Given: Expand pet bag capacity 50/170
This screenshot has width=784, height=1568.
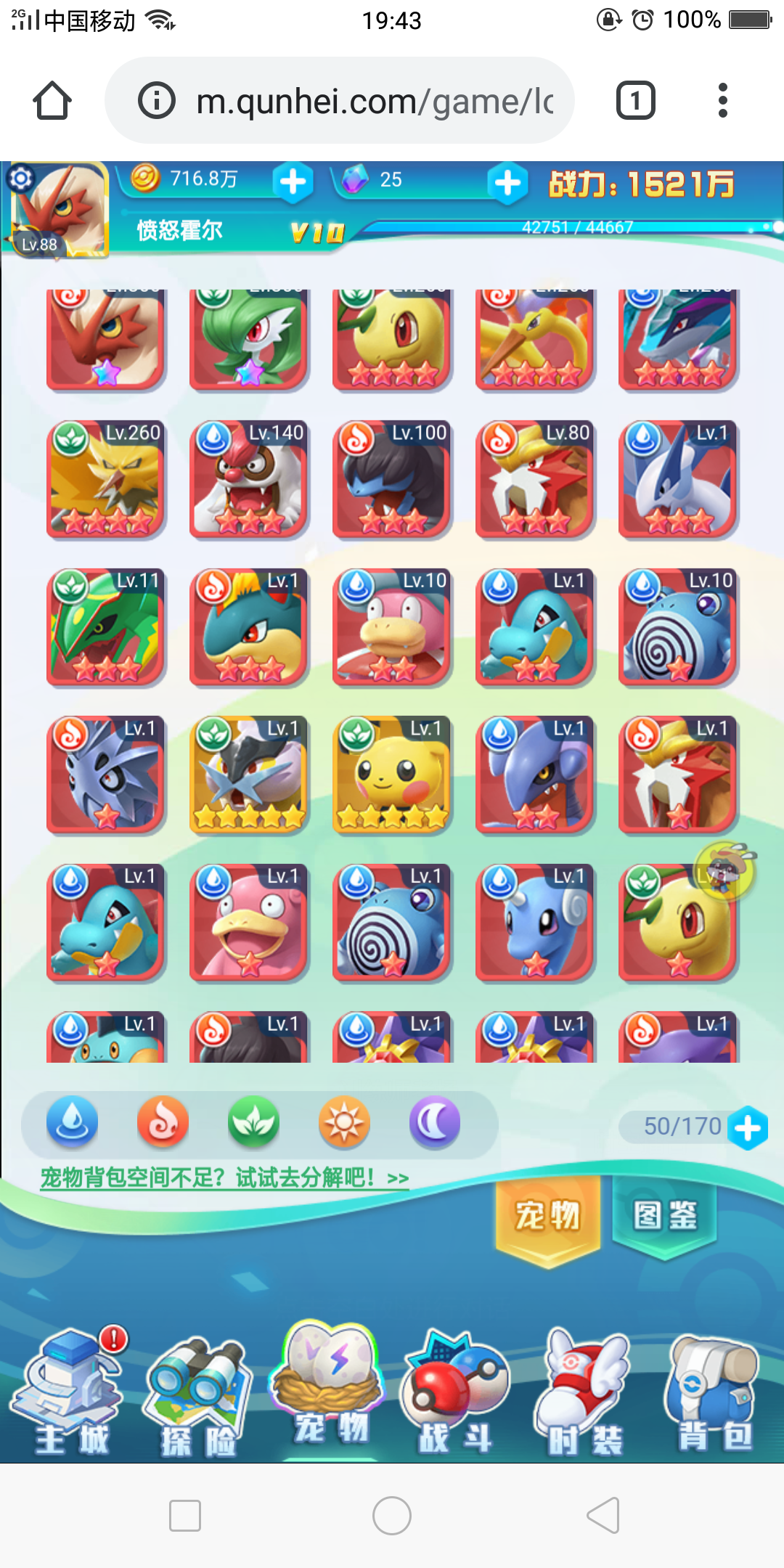Looking at the screenshot, I should pos(748,1128).
